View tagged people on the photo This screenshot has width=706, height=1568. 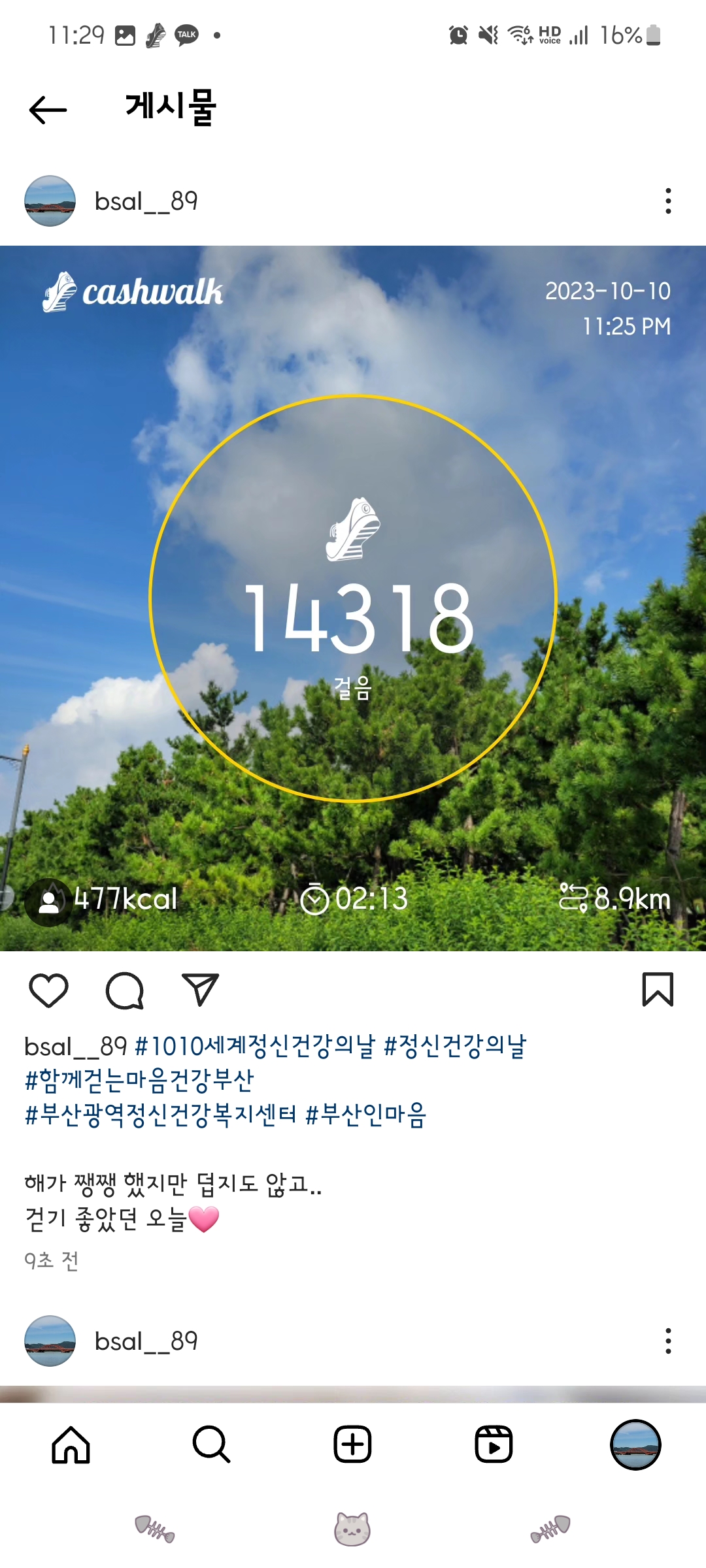[x=48, y=902]
